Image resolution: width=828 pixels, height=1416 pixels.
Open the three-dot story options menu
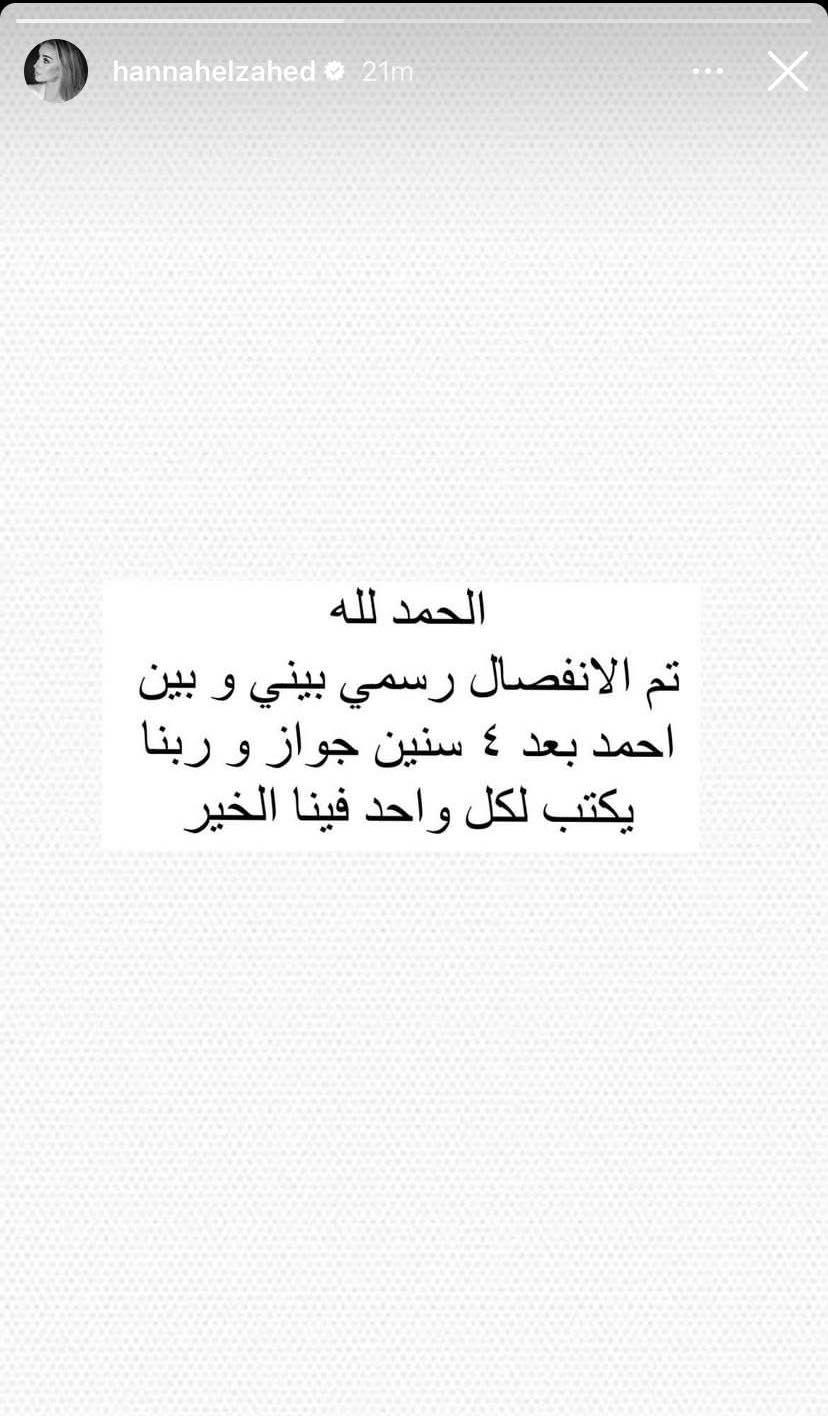point(707,72)
